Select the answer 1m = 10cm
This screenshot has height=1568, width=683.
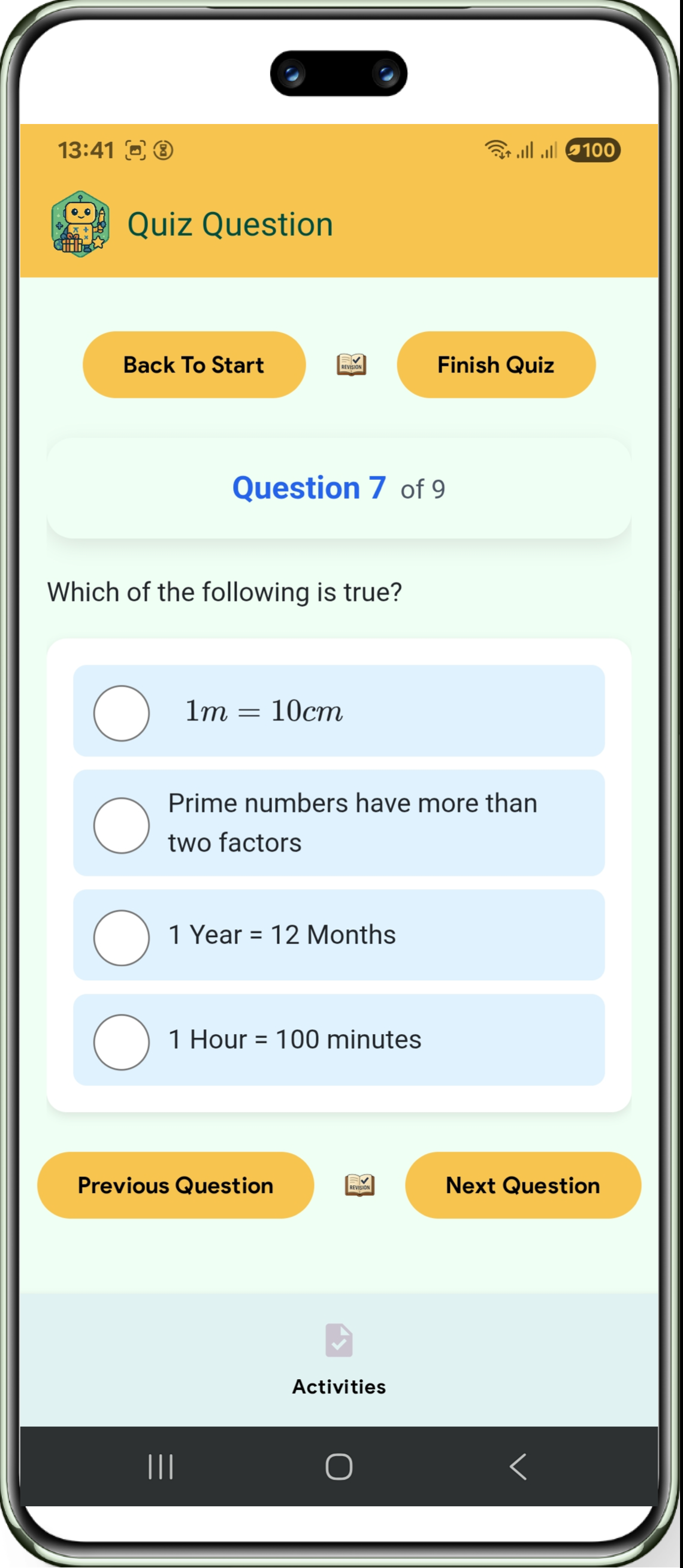pyautogui.click(x=122, y=713)
